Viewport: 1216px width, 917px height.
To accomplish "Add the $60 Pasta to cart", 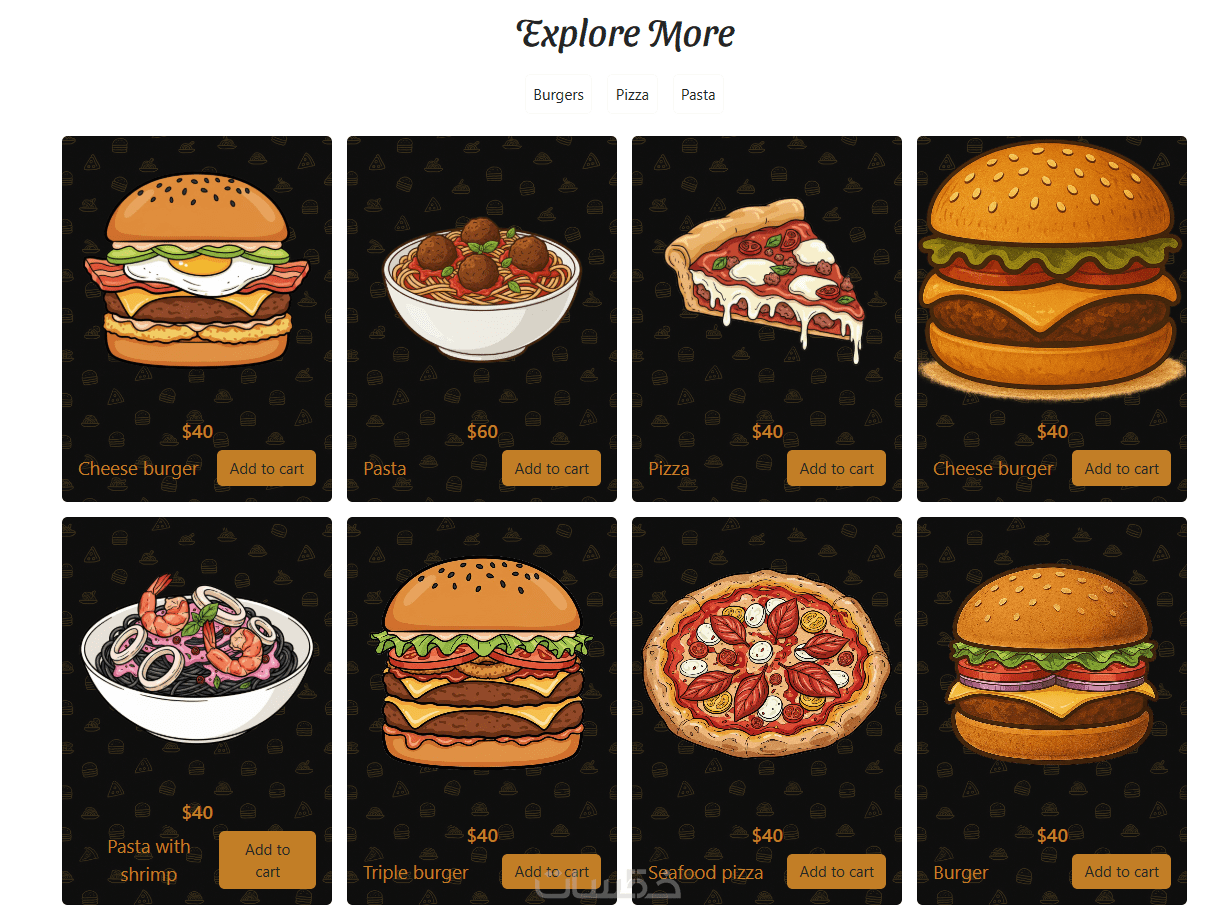I will coord(551,468).
